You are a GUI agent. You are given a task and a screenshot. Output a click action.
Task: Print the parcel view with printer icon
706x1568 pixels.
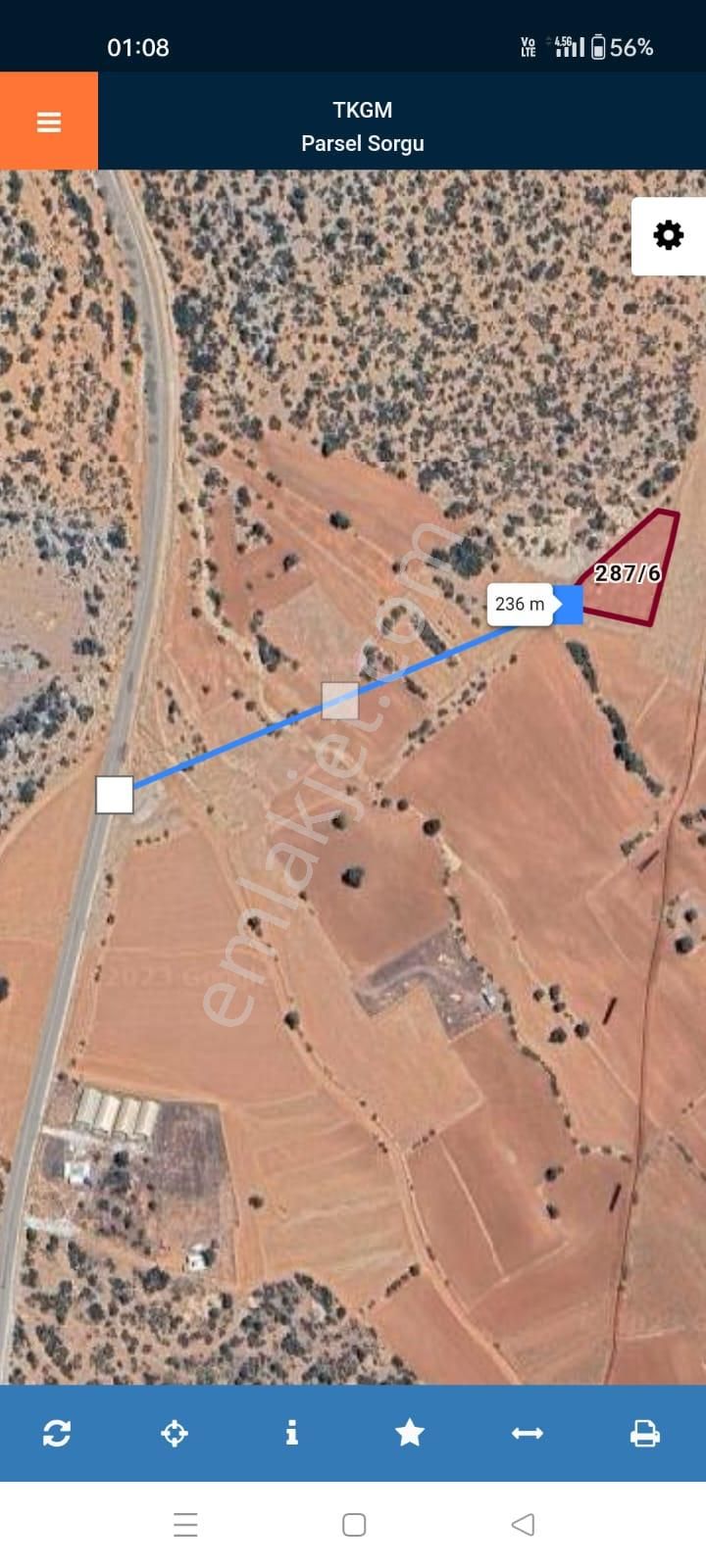coord(645,1434)
